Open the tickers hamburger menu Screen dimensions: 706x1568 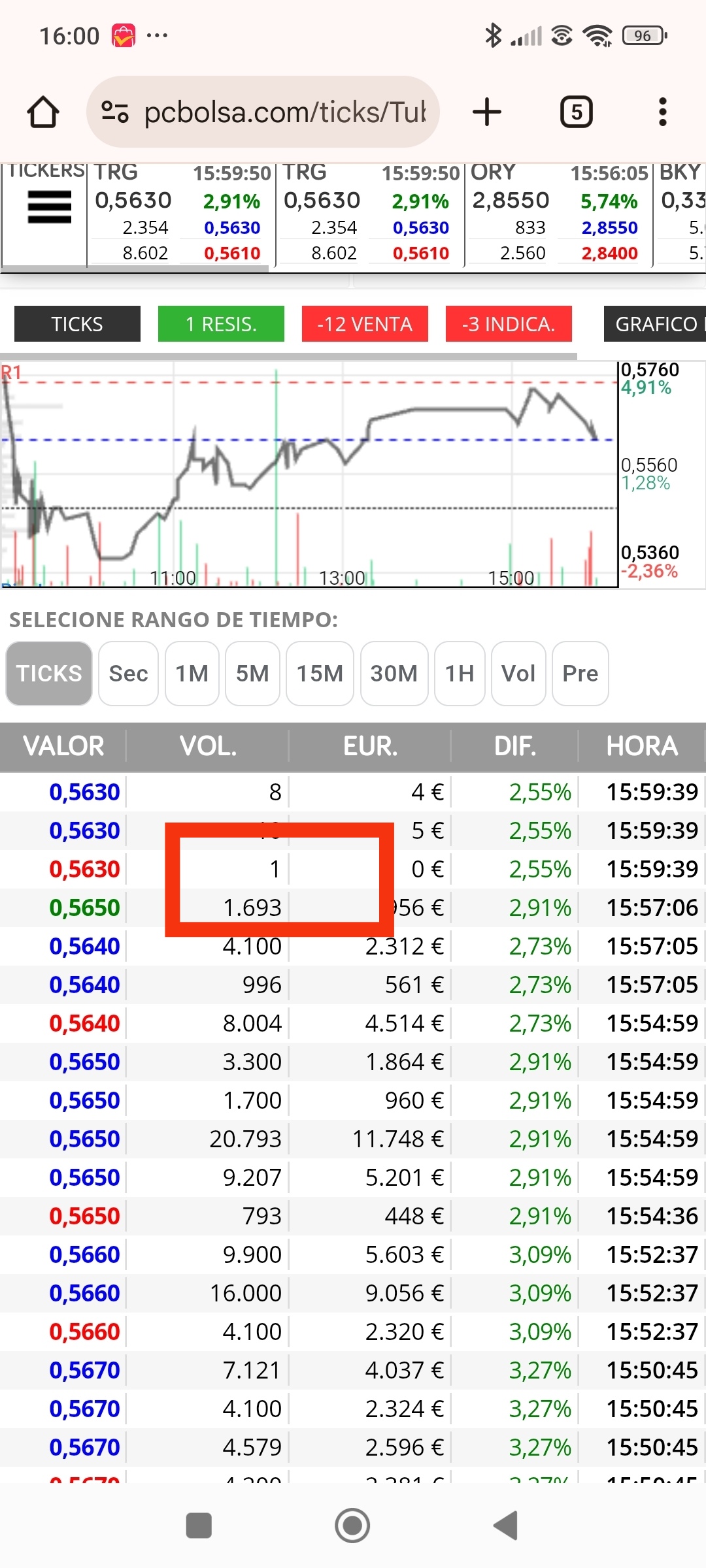50,207
